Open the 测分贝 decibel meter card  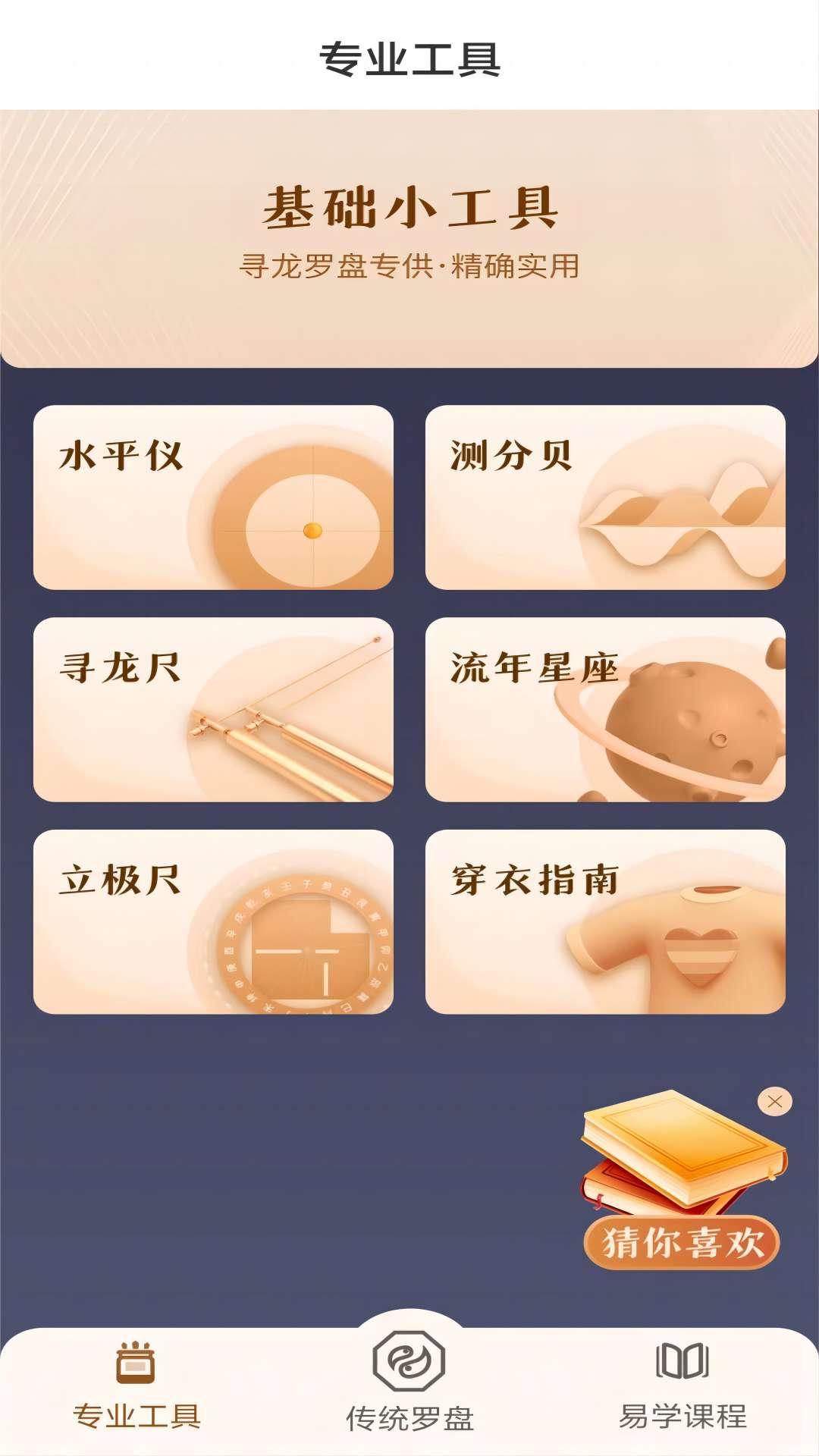pyautogui.click(x=605, y=497)
